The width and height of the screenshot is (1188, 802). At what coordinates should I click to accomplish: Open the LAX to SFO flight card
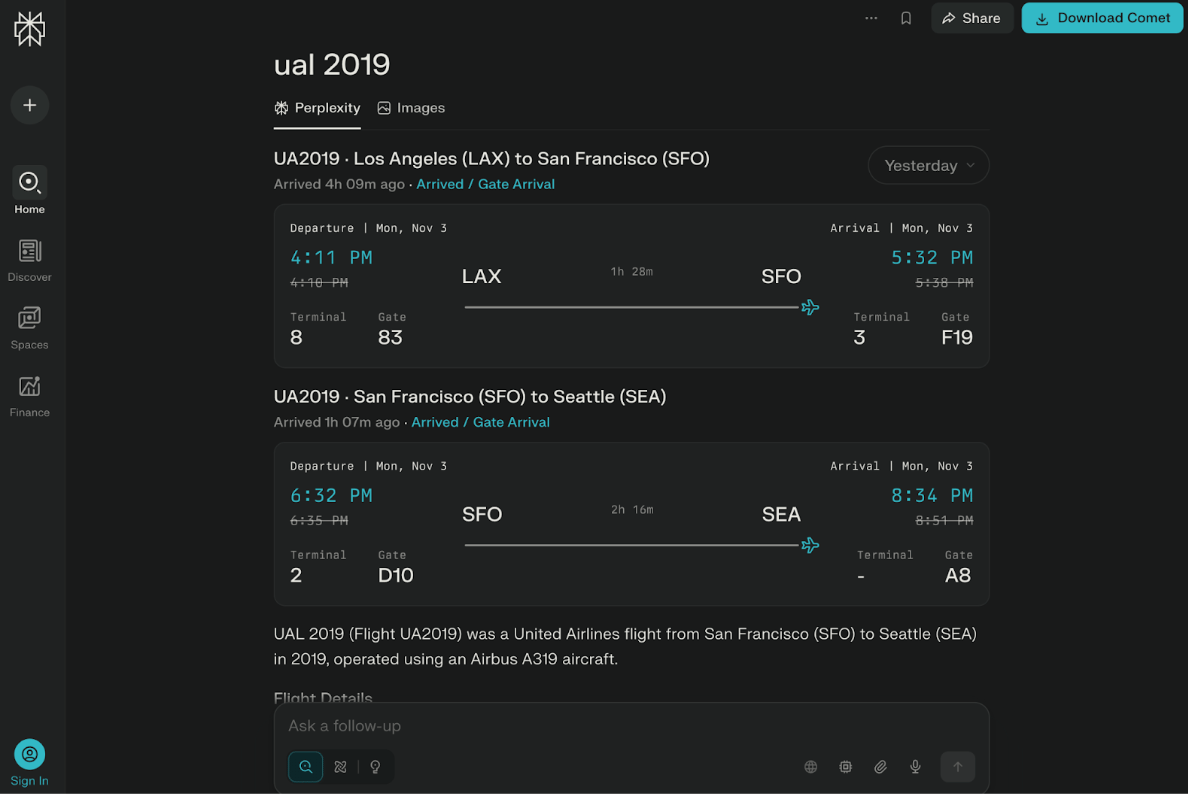coord(631,286)
